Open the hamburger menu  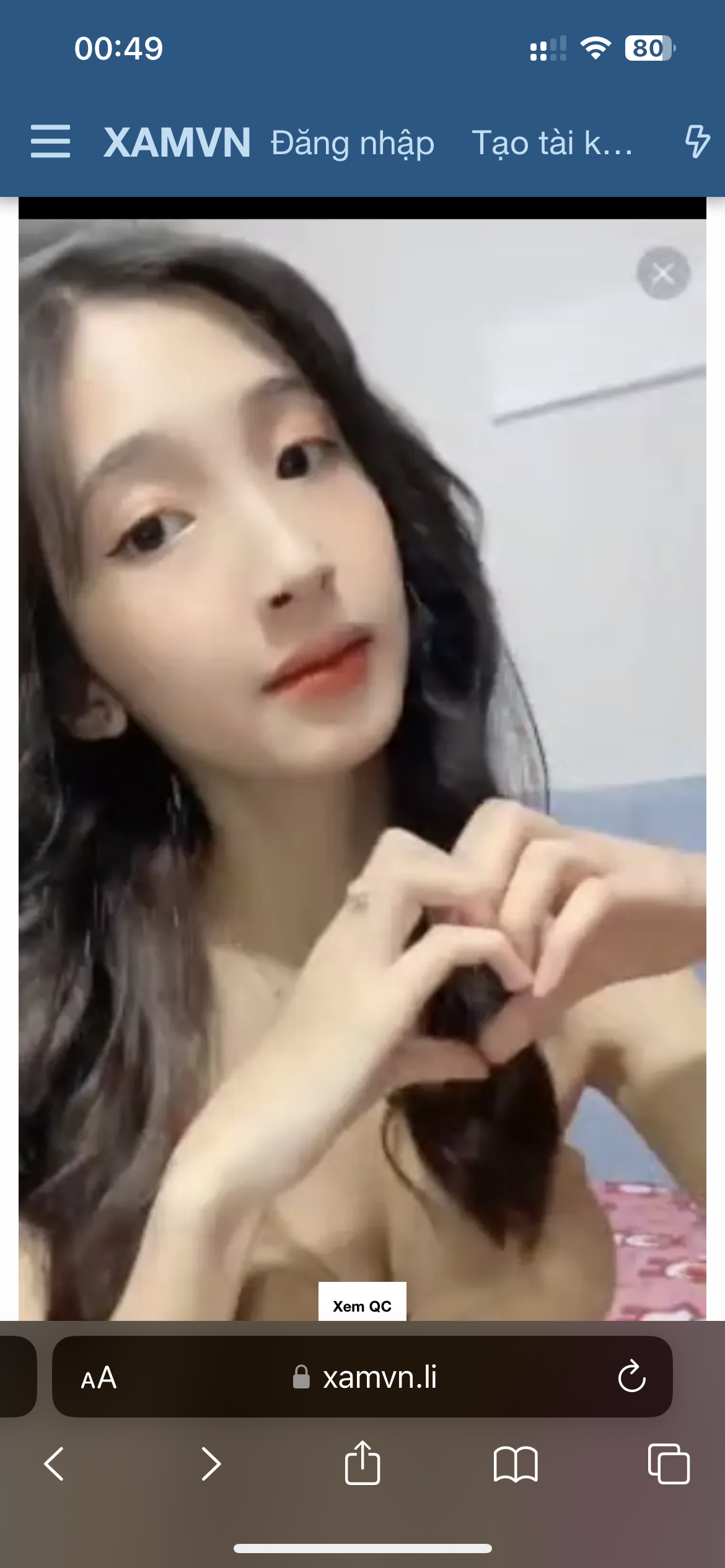coord(50,141)
